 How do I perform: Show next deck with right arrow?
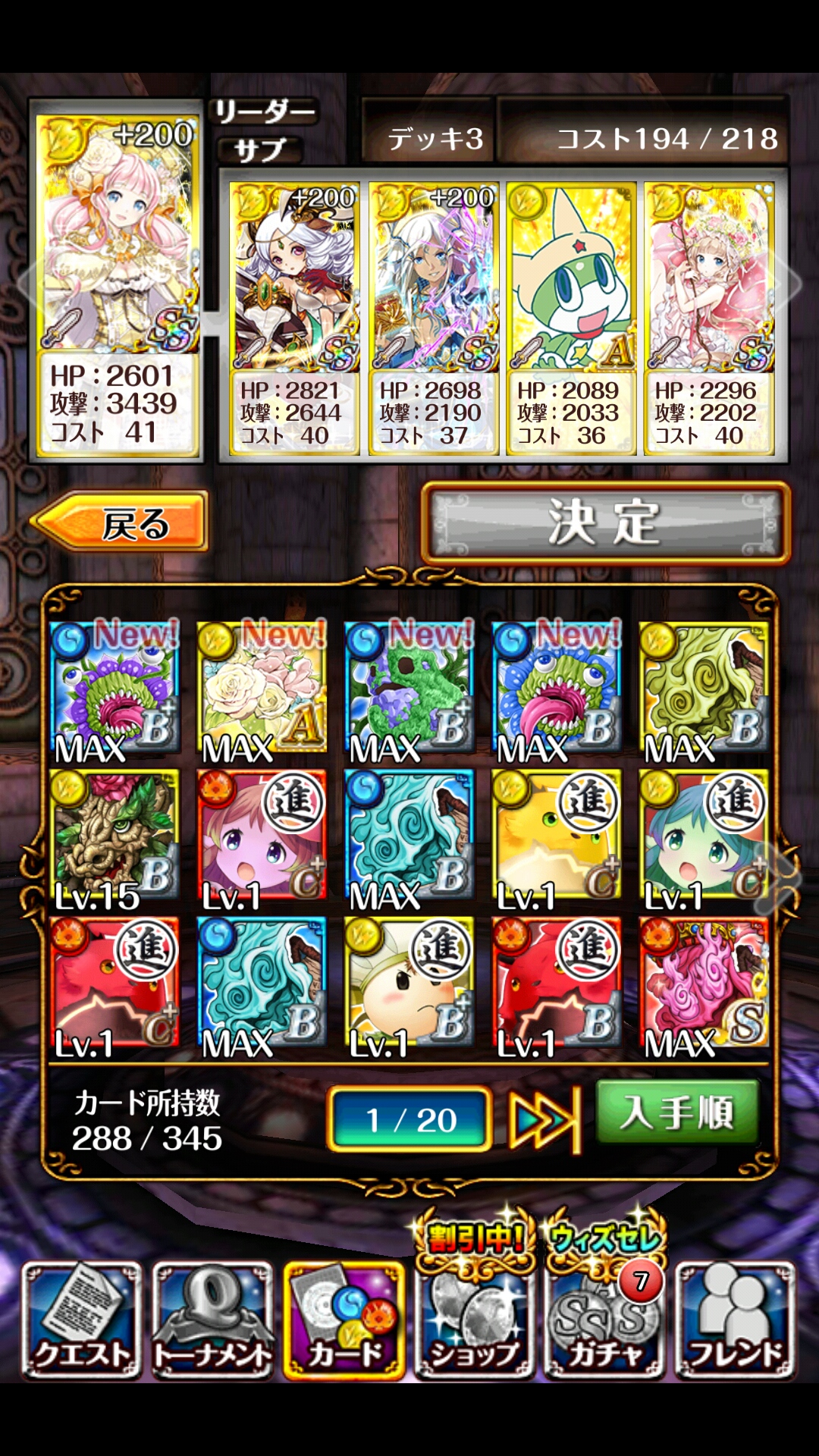pyautogui.click(x=793, y=284)
